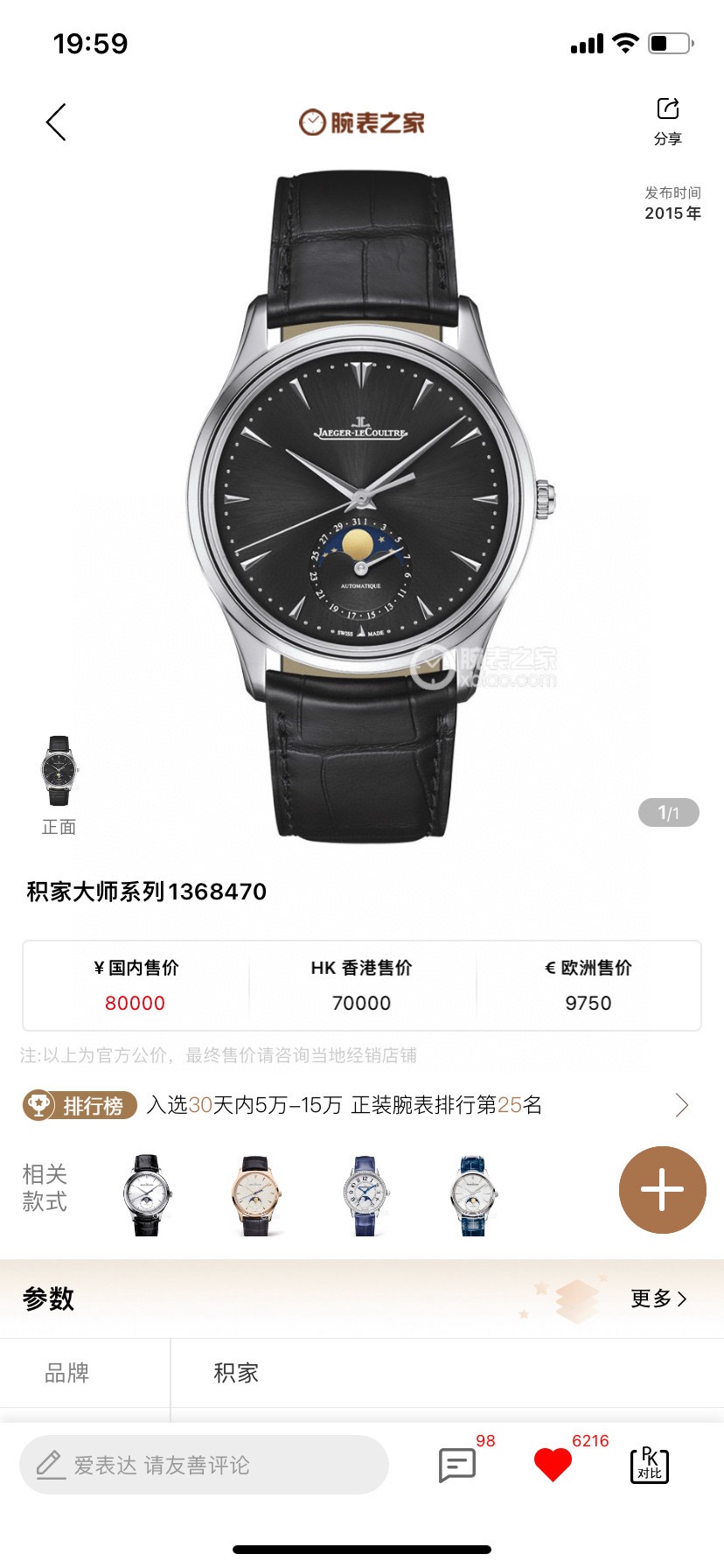Go back using the back arrow

(x=56, y=122)
